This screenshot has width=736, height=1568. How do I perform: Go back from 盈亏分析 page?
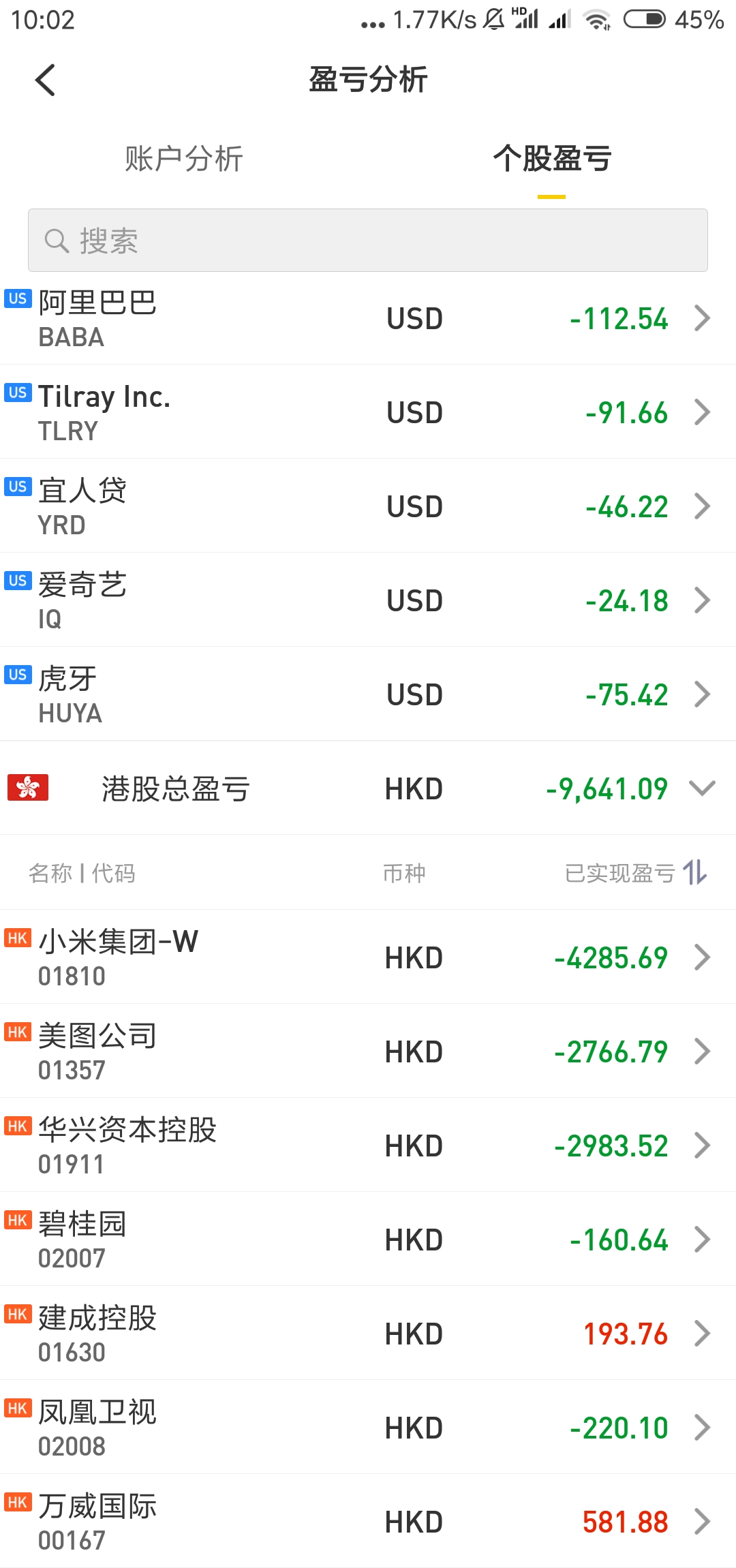(x=45, y=80)
